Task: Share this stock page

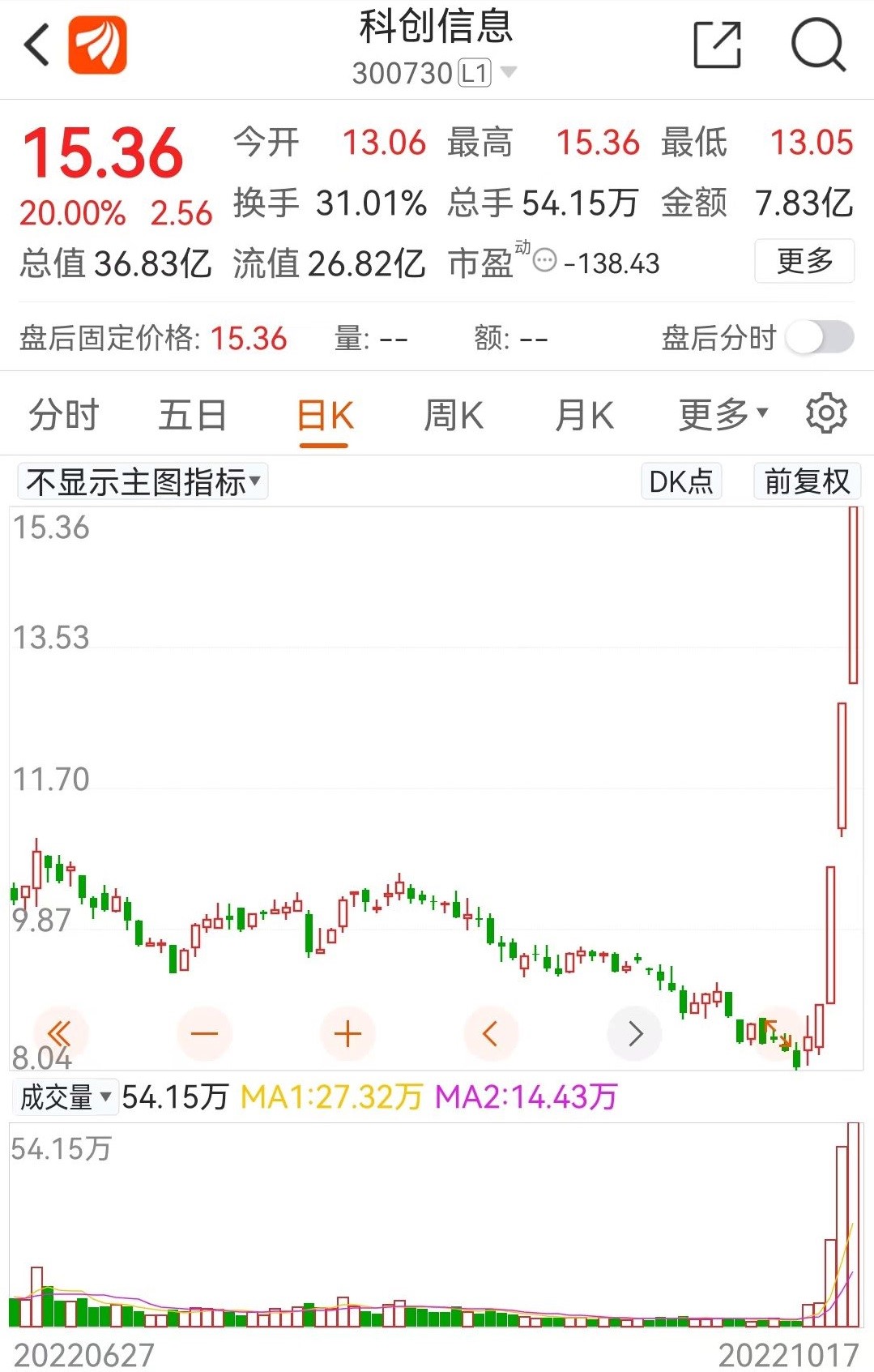Action: coord(718,45)
